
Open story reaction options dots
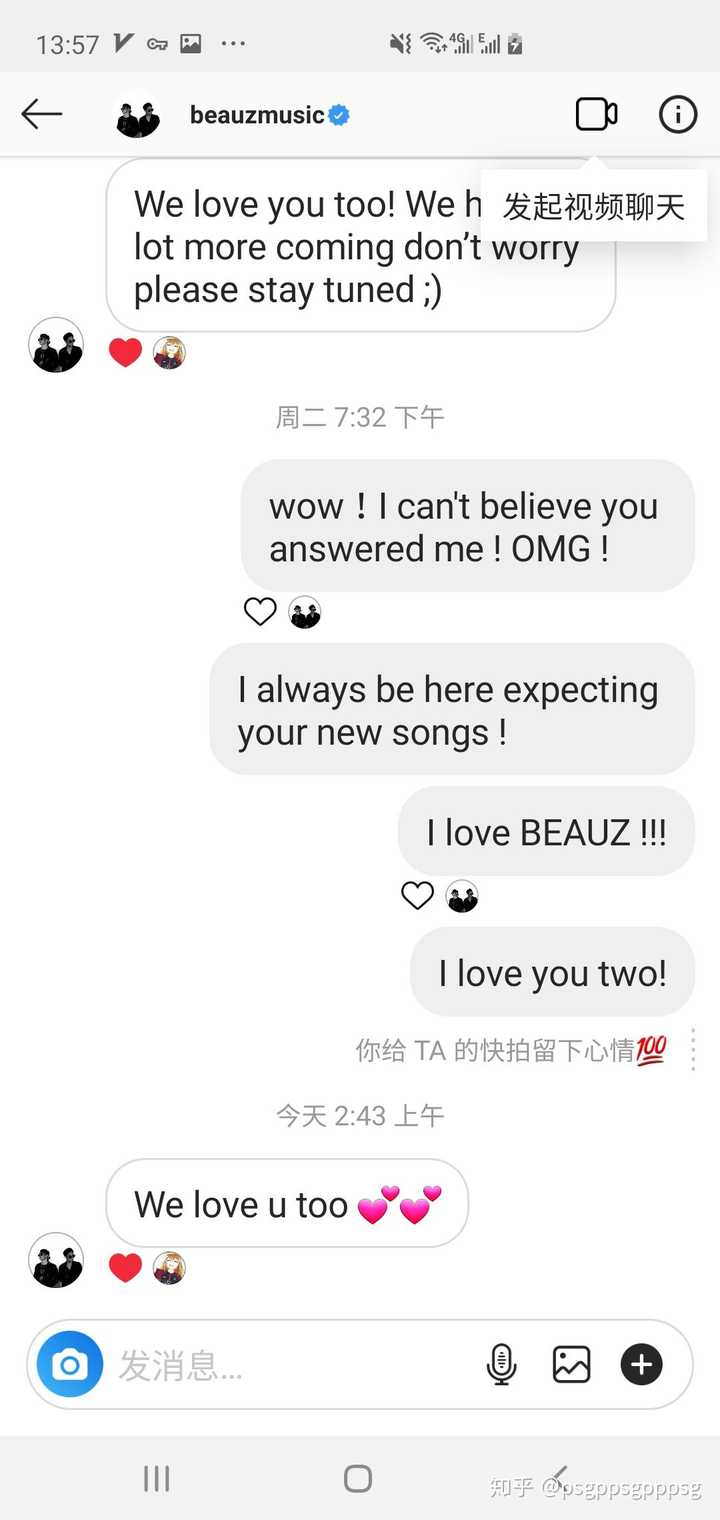tap(693, 1050)
